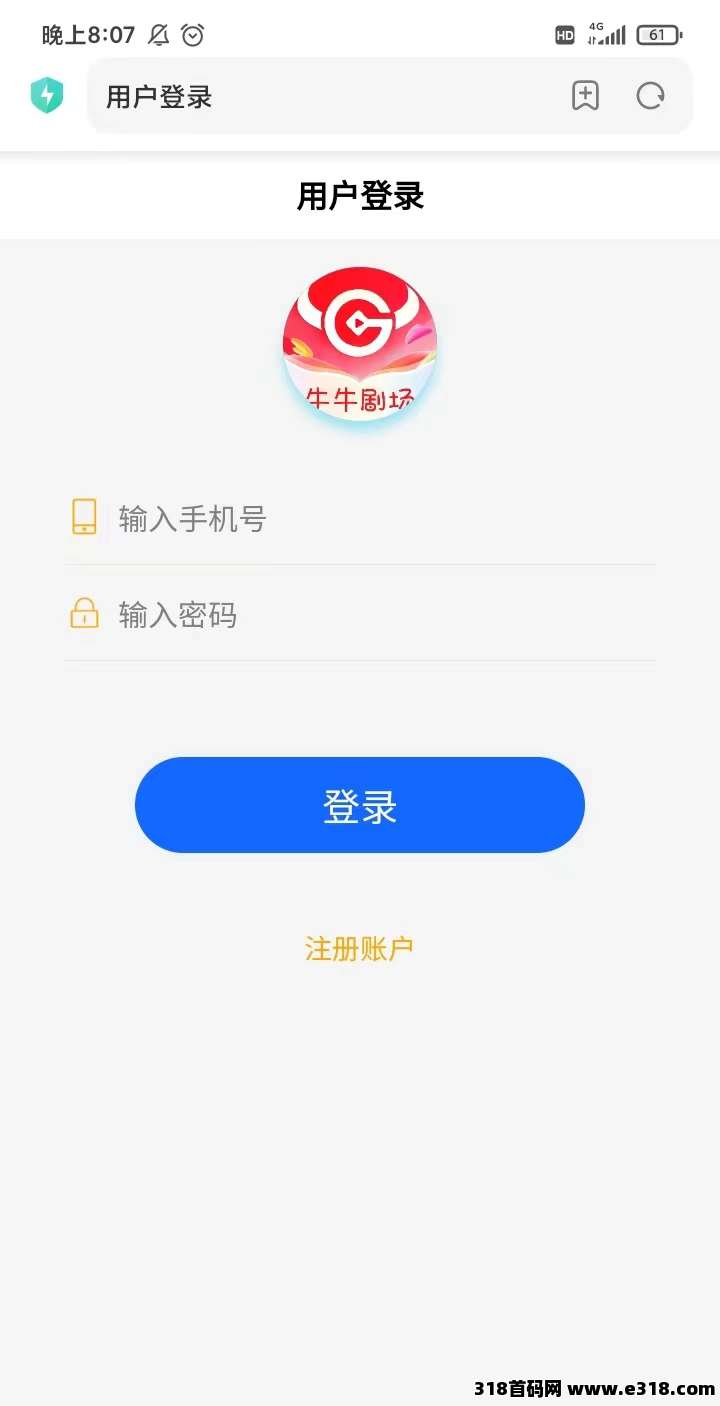This screenshot has width=720, height=1406.
Task: Click the muted notification icon in status bar
Action: tap(156, 34)
